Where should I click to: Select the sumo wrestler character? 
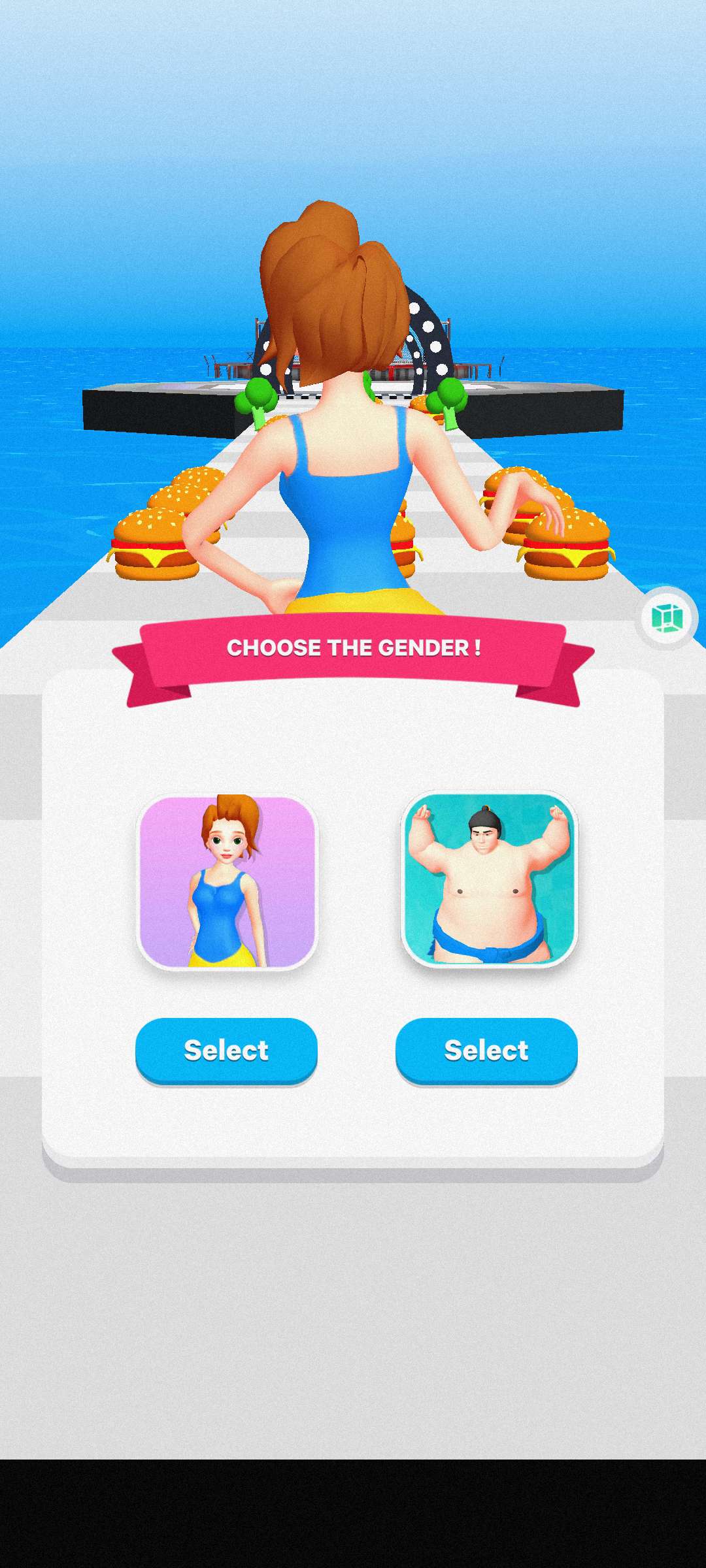[486, 1050]
